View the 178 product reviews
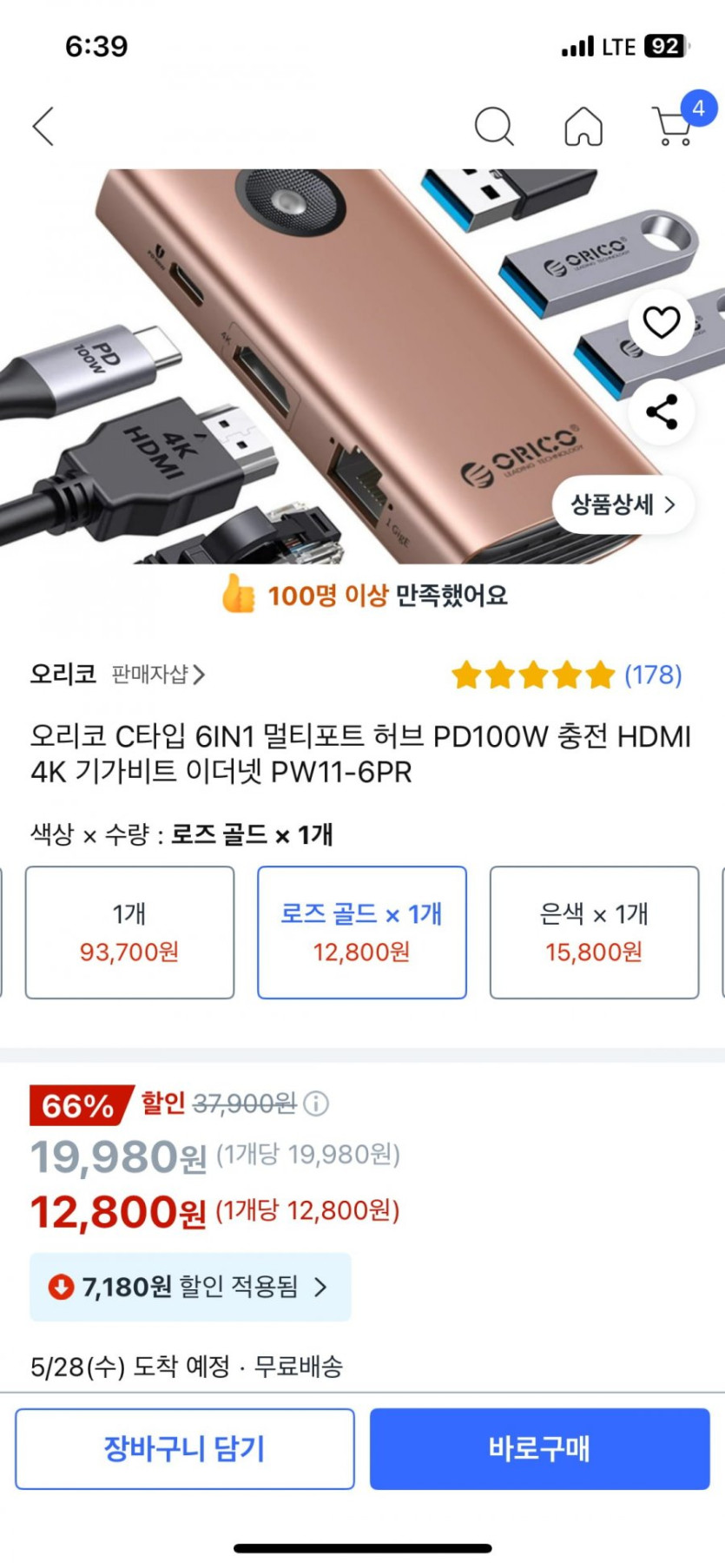725x1568 pixels. (x=653, y=675)
